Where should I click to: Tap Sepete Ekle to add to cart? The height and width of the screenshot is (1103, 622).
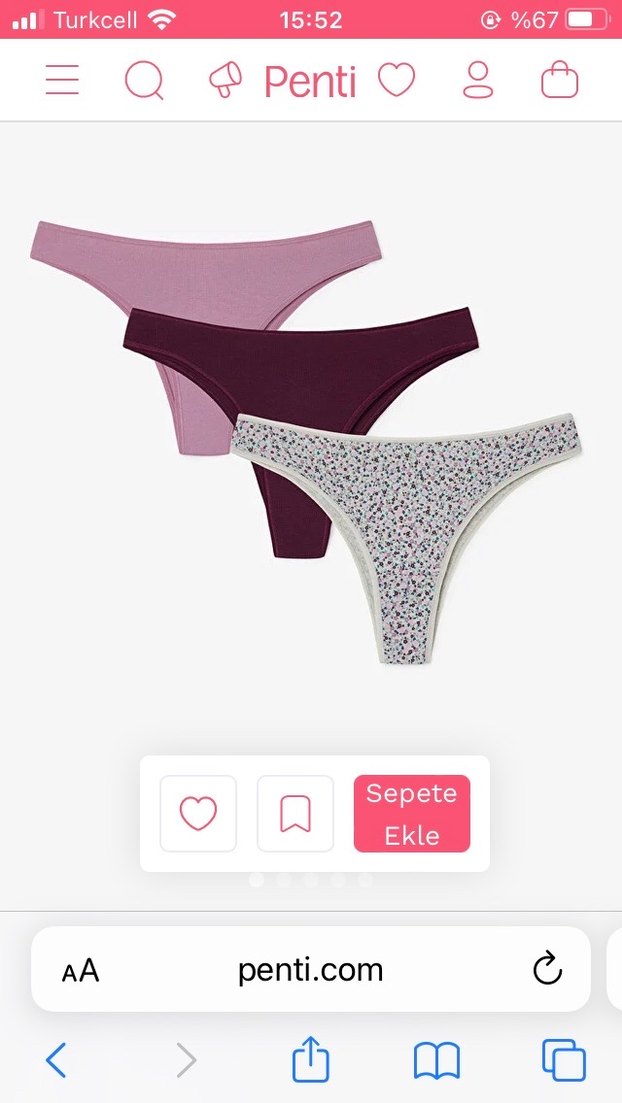coord(411,814)
